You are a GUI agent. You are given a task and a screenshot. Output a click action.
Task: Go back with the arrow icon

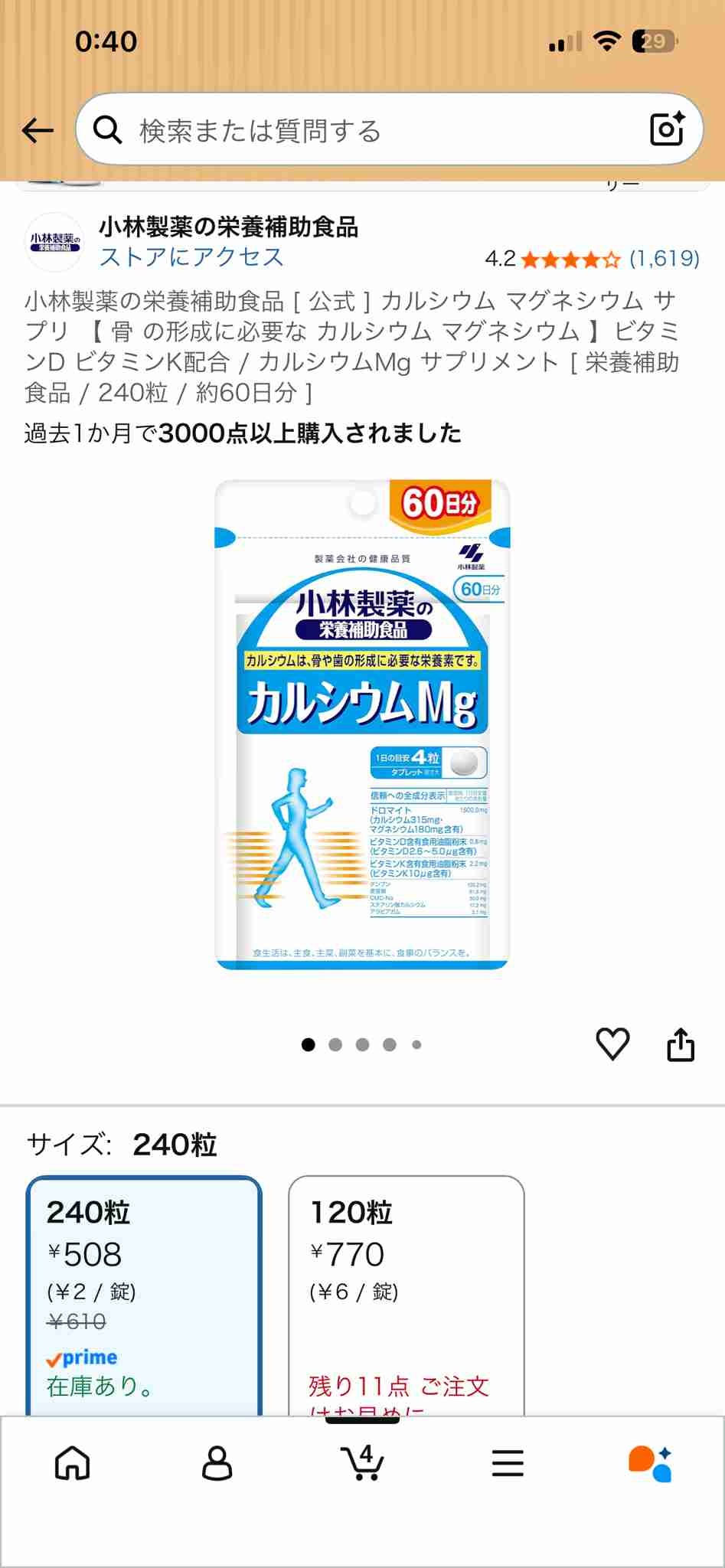pos(38,130)
